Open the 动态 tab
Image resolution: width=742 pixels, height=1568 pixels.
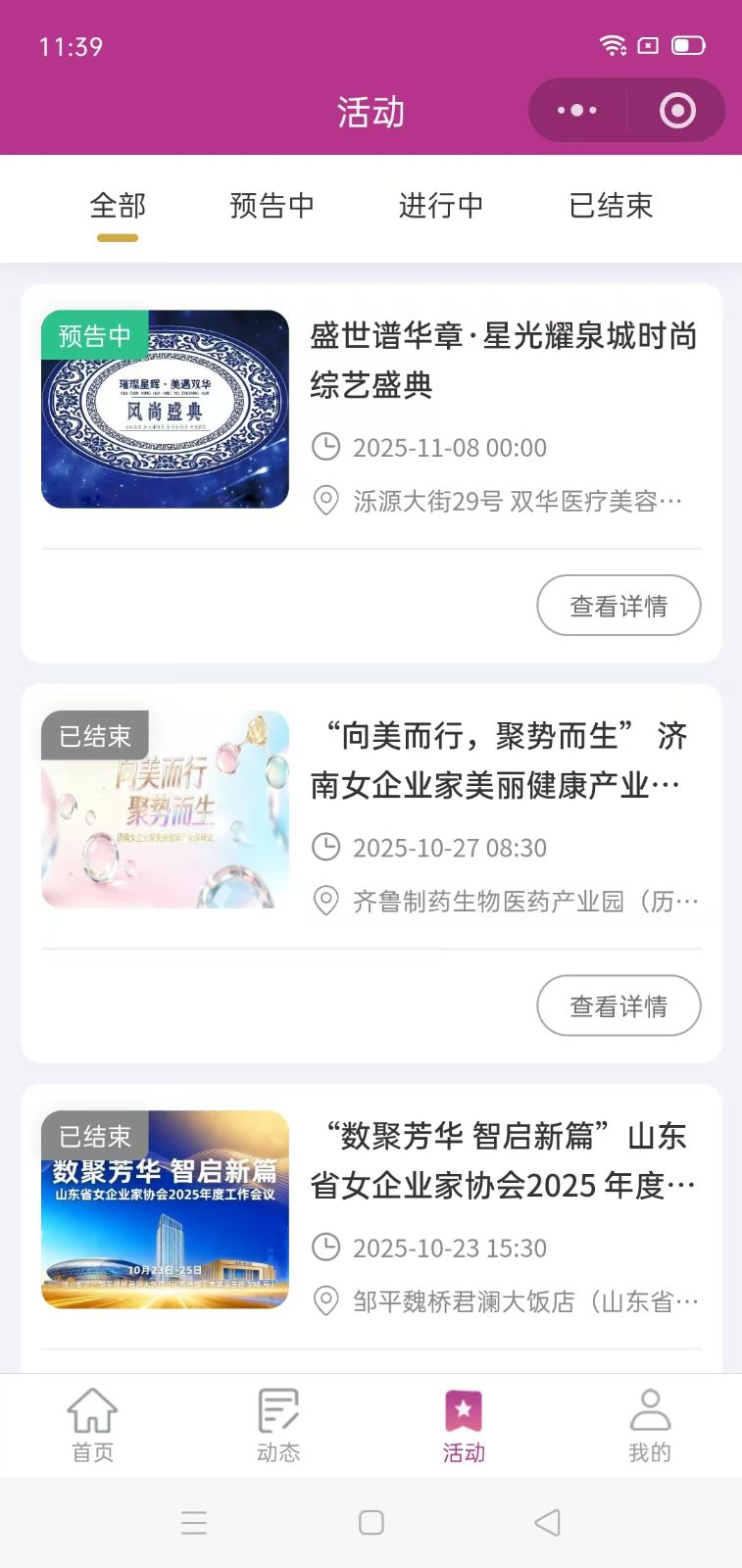(x=278, y=1426)
